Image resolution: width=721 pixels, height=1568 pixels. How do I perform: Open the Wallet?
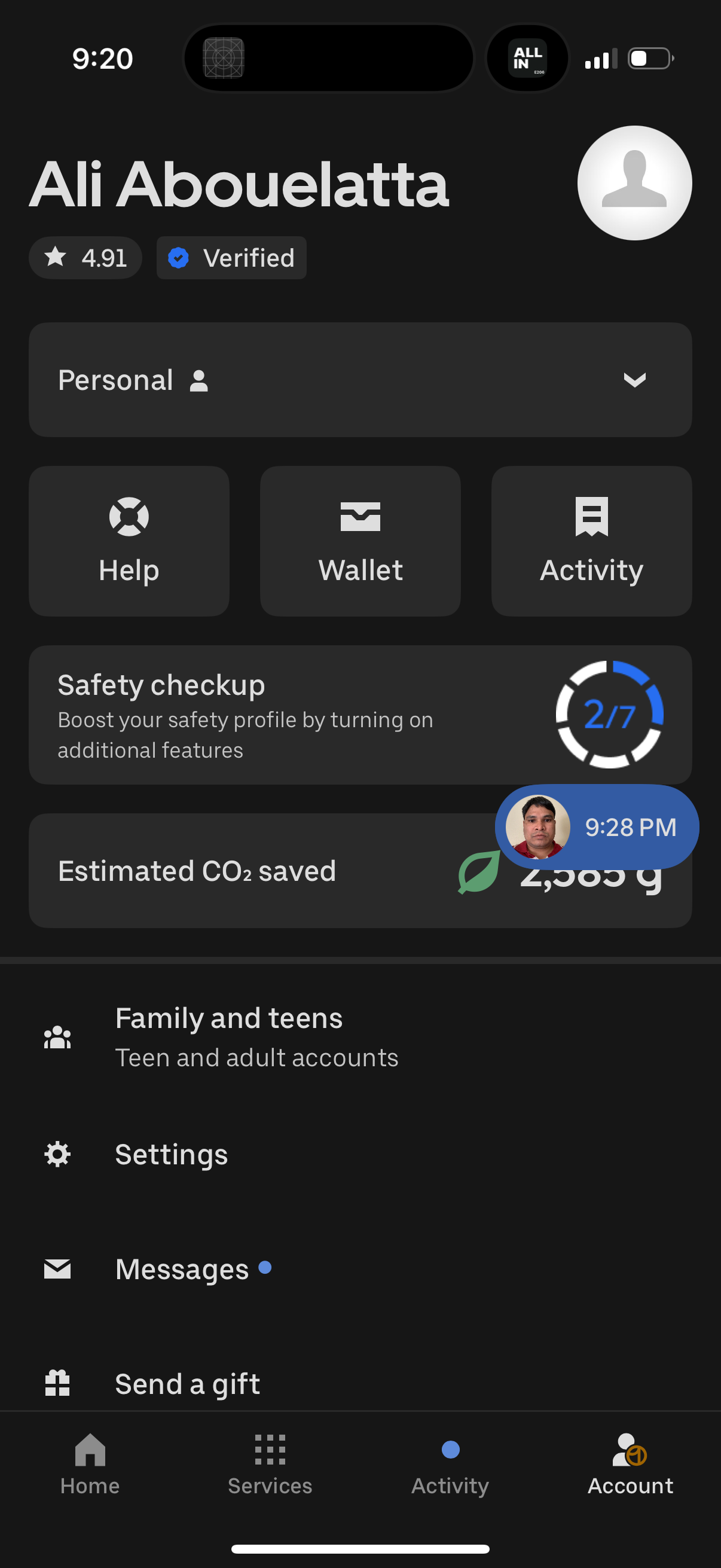[359, 516]
